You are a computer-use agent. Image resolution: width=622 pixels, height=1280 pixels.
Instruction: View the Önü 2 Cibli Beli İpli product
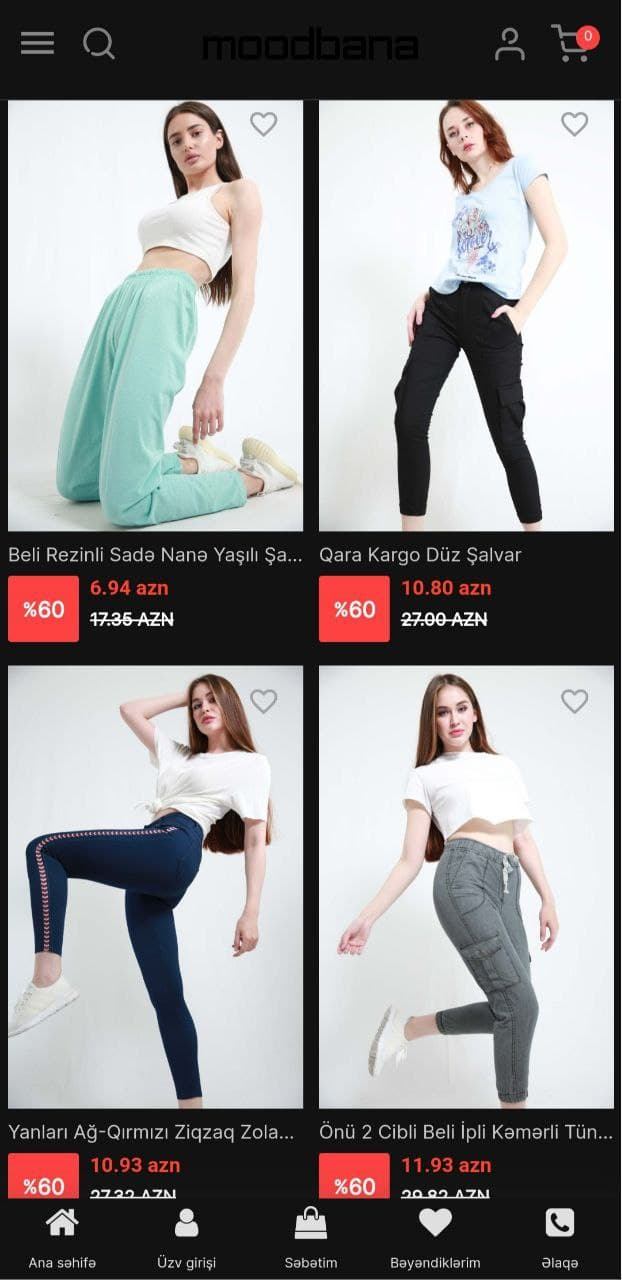[x=467, y=887]
